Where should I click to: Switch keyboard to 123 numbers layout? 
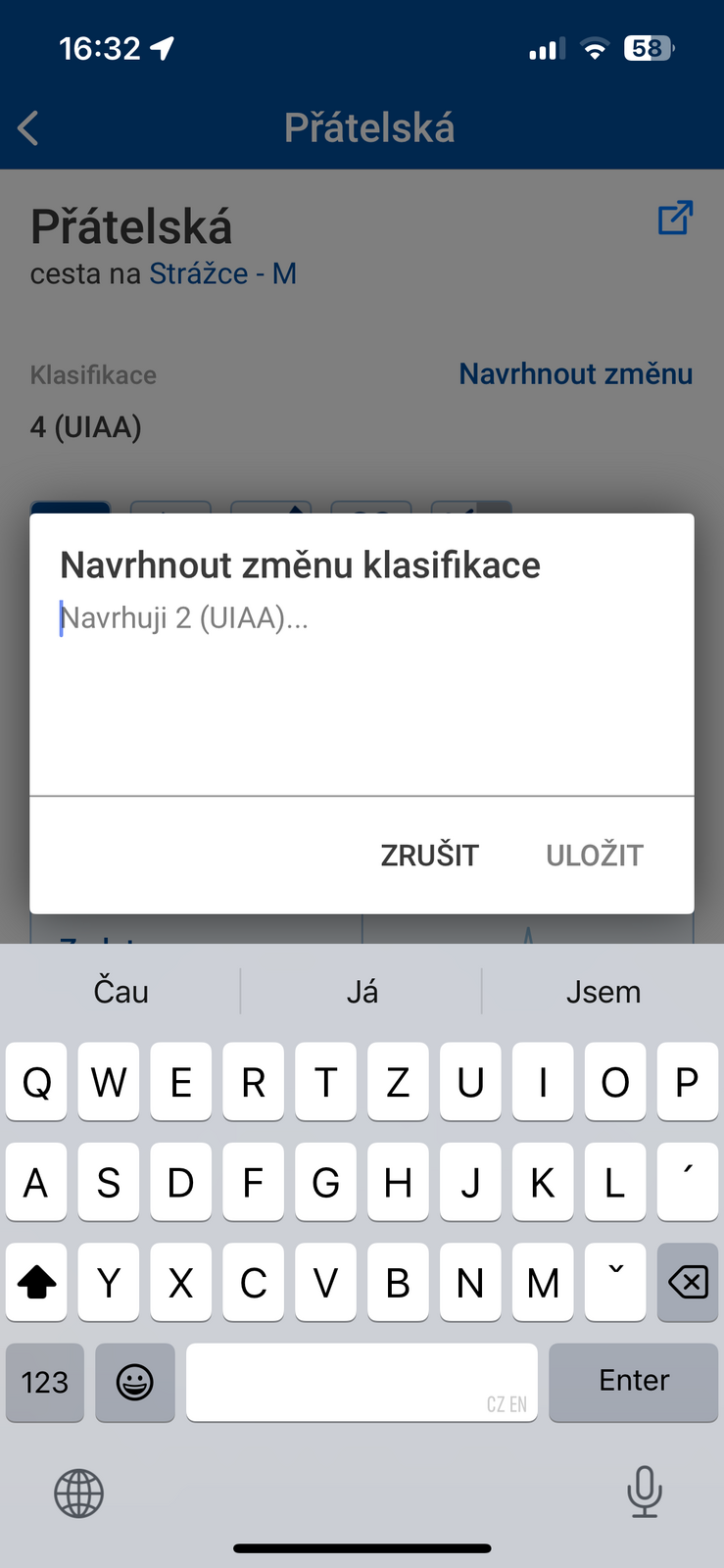[45, 1382]
